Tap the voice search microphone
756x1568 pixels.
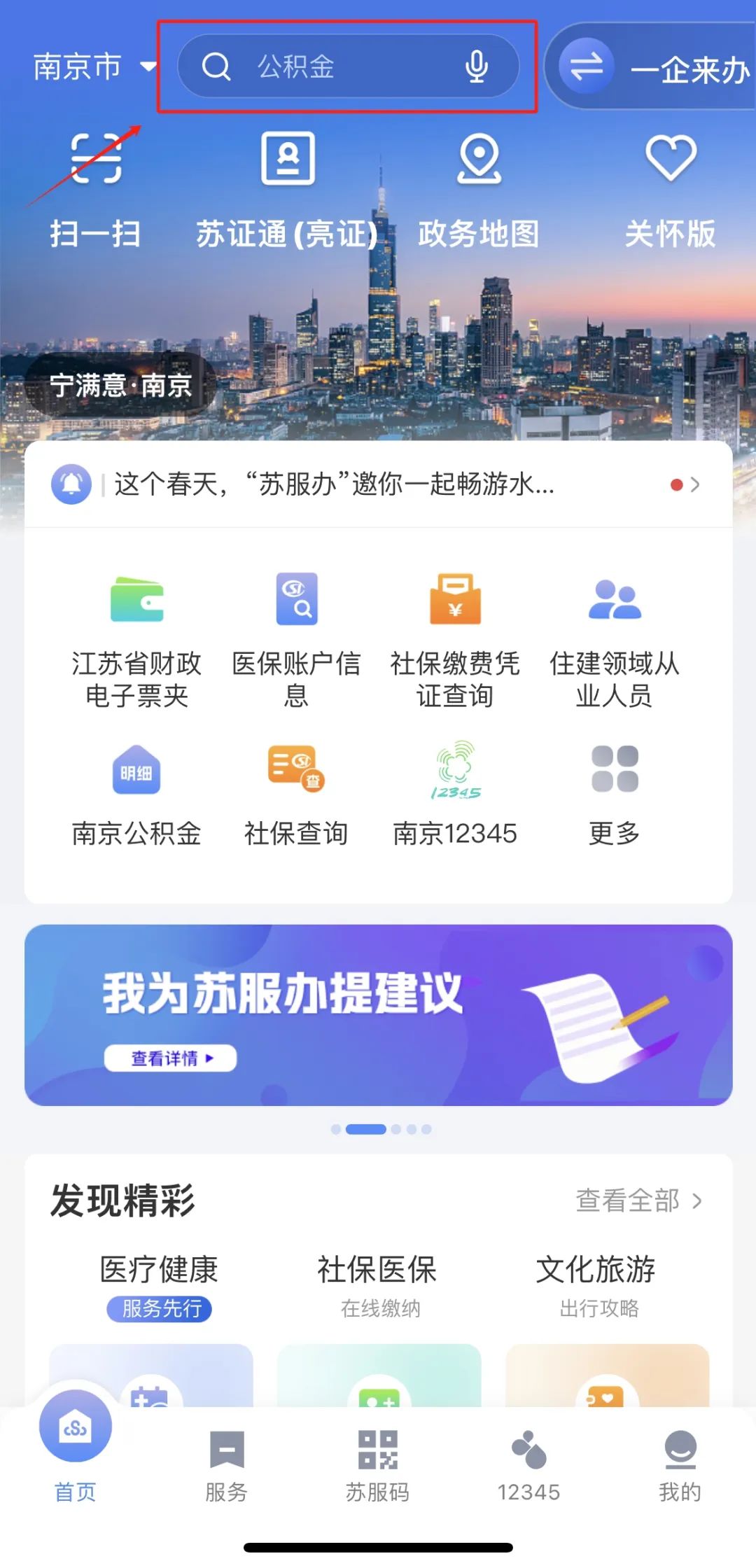[477, 67]
